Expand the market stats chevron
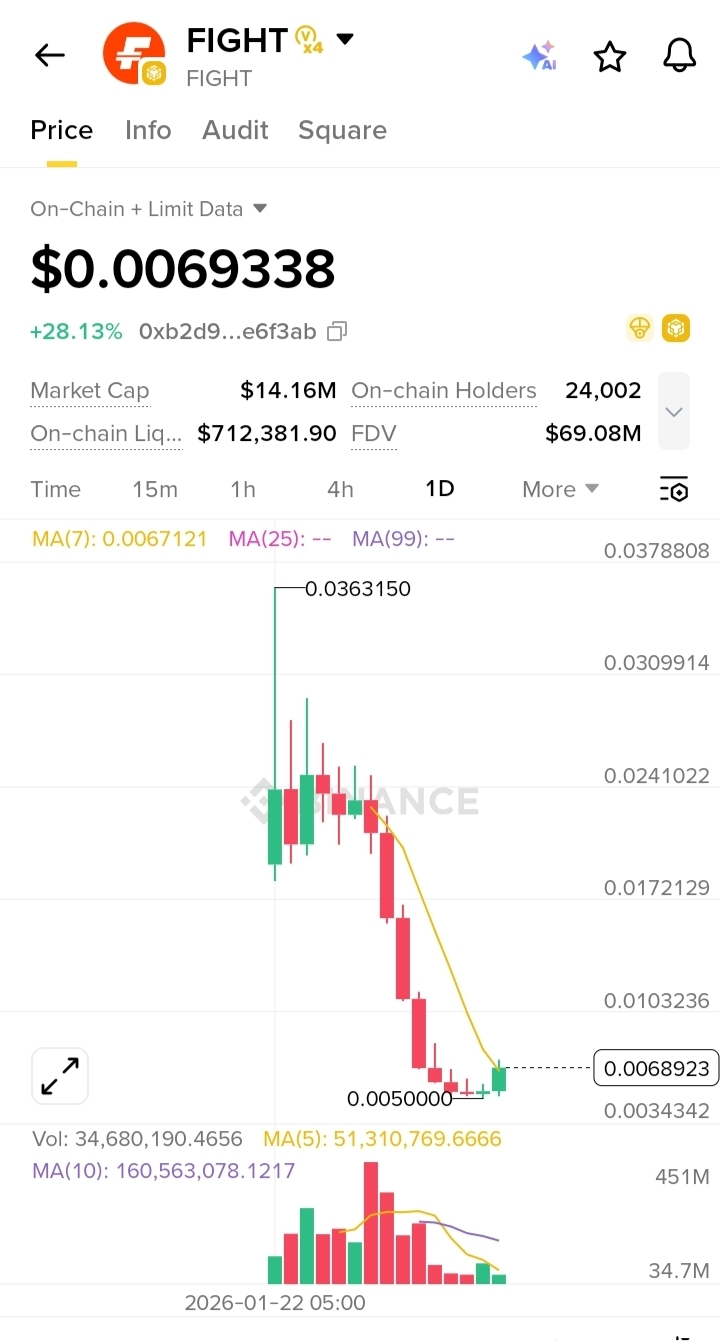The image size is (720, 1344). pos(674,411)
